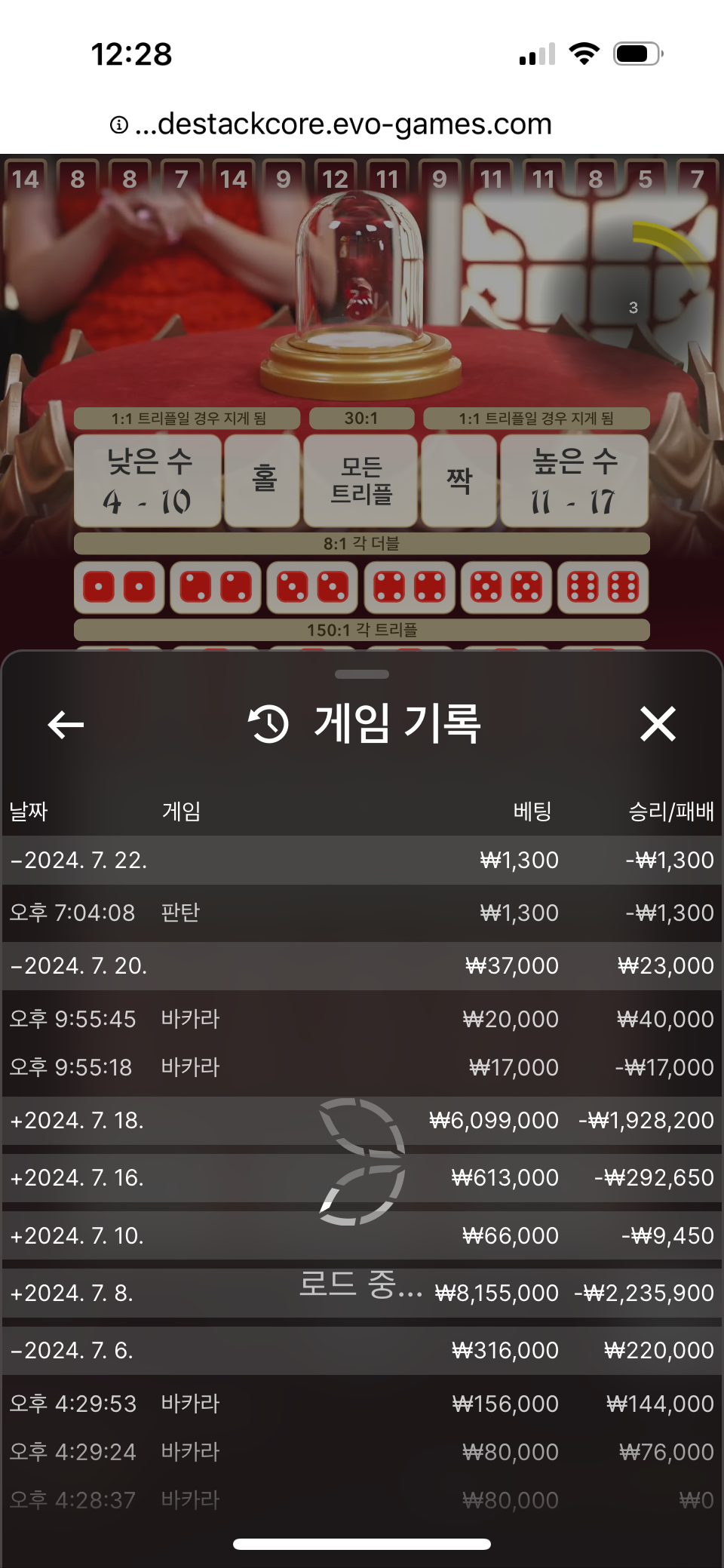
Task: Bet on 높은 수 11 - 17
Action: click(x=575, y=480)
